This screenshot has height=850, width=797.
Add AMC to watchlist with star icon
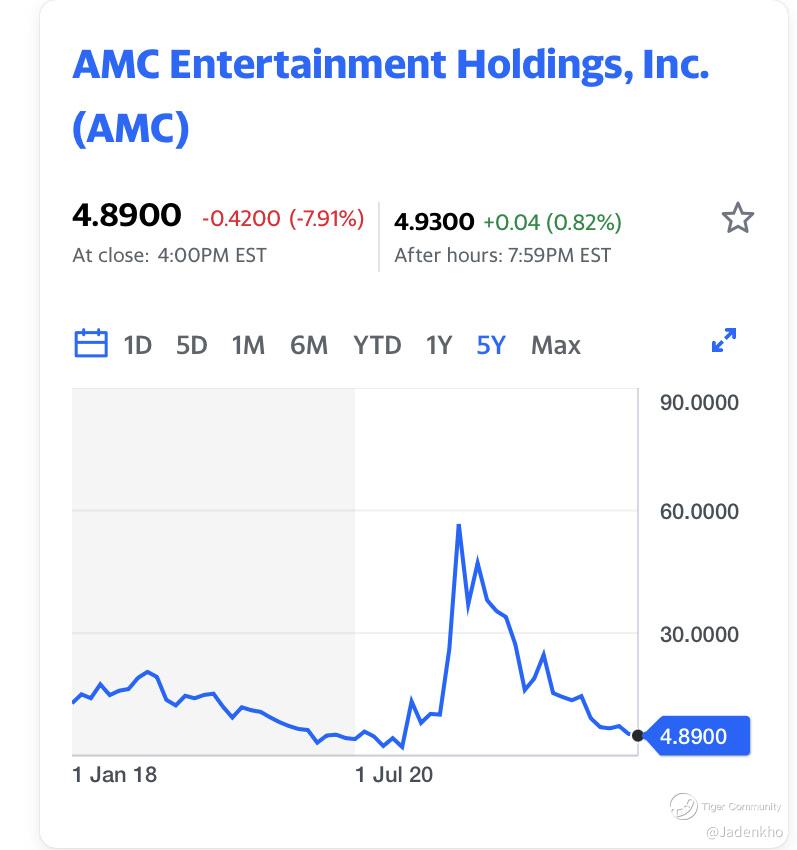pyautogui.click(x=737, y=218)
